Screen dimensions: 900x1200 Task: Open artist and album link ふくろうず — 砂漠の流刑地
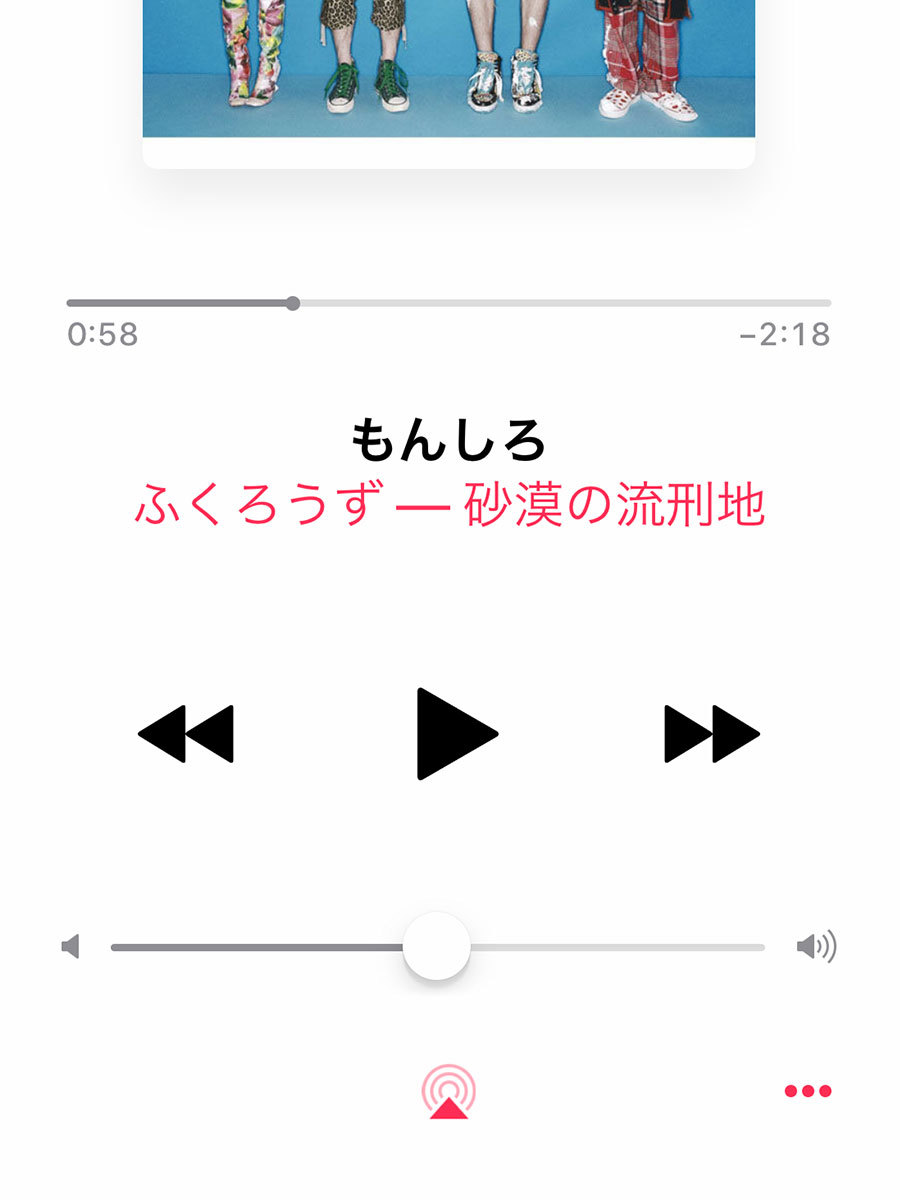click(449, 506)
